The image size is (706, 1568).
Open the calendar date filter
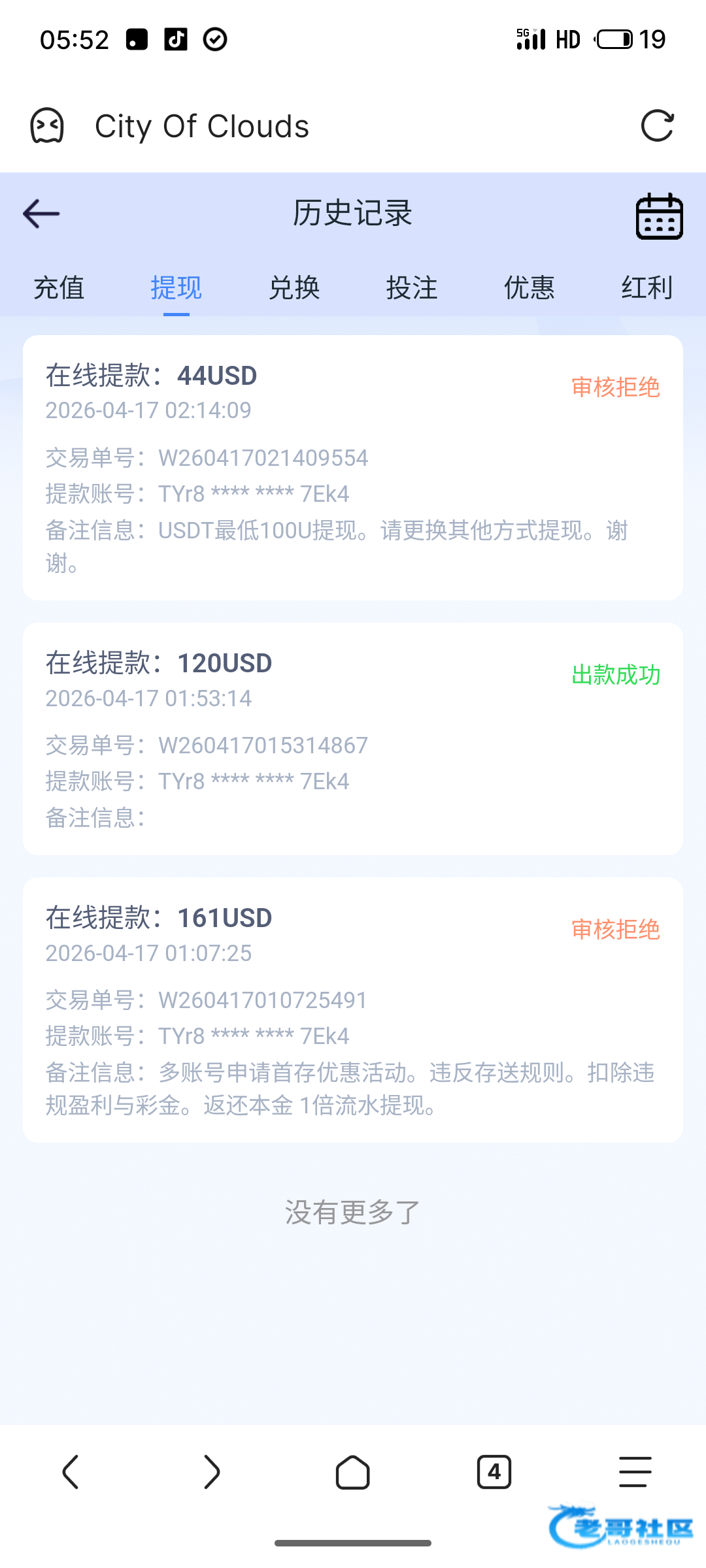659,216
